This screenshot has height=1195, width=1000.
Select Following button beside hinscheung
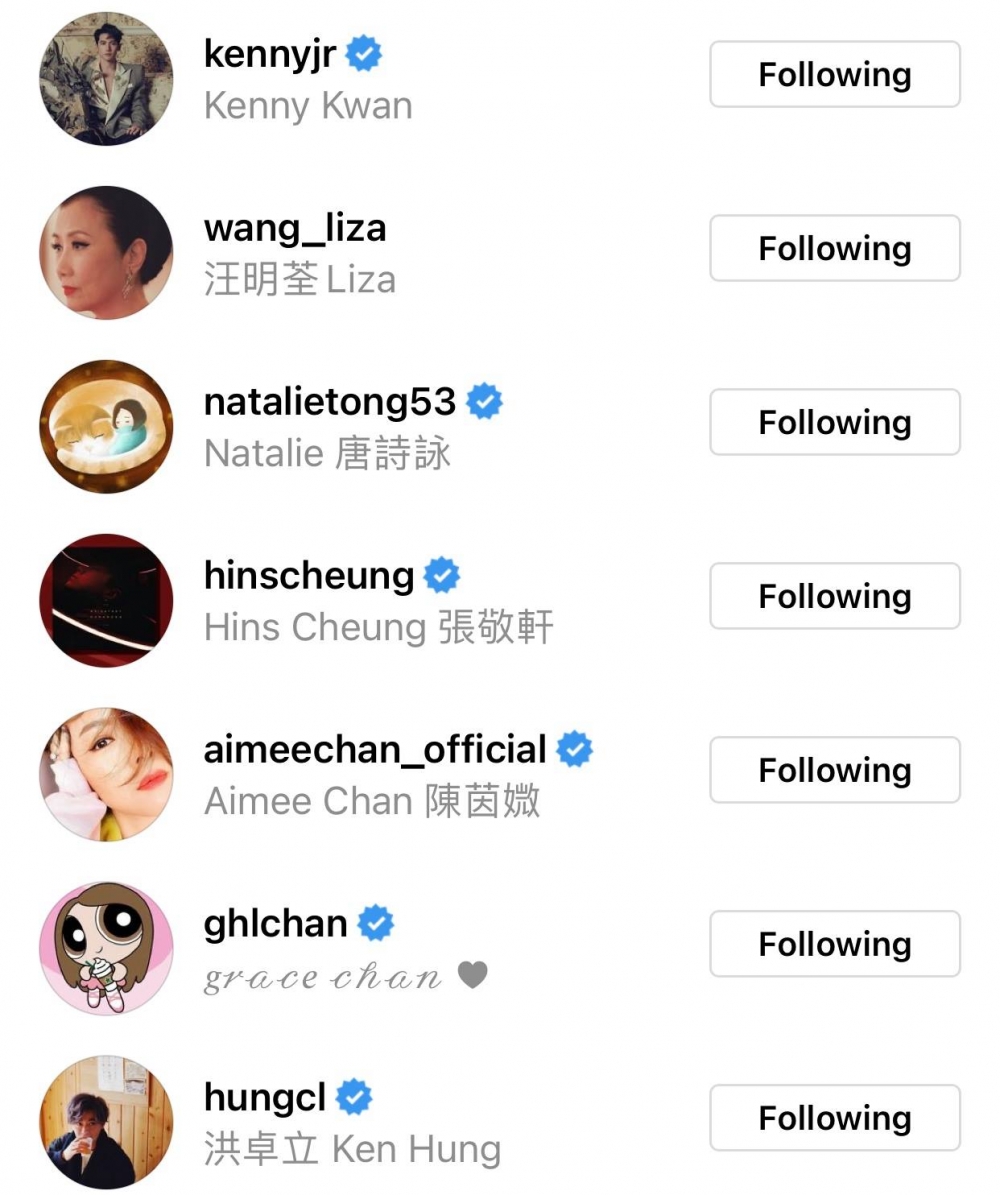pos(834,597)
